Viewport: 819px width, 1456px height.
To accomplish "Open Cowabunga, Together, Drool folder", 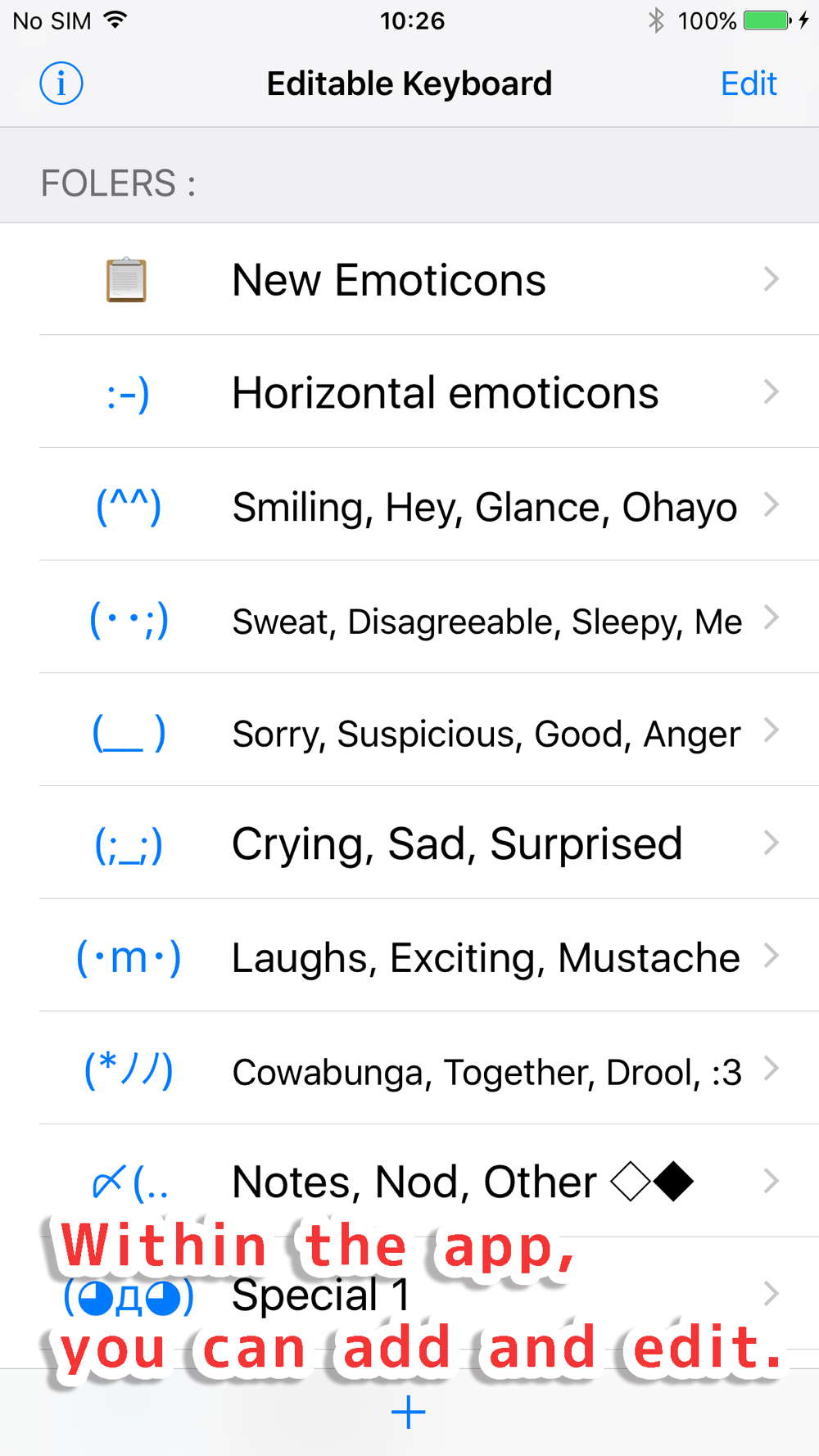I will coord(409,1069).
